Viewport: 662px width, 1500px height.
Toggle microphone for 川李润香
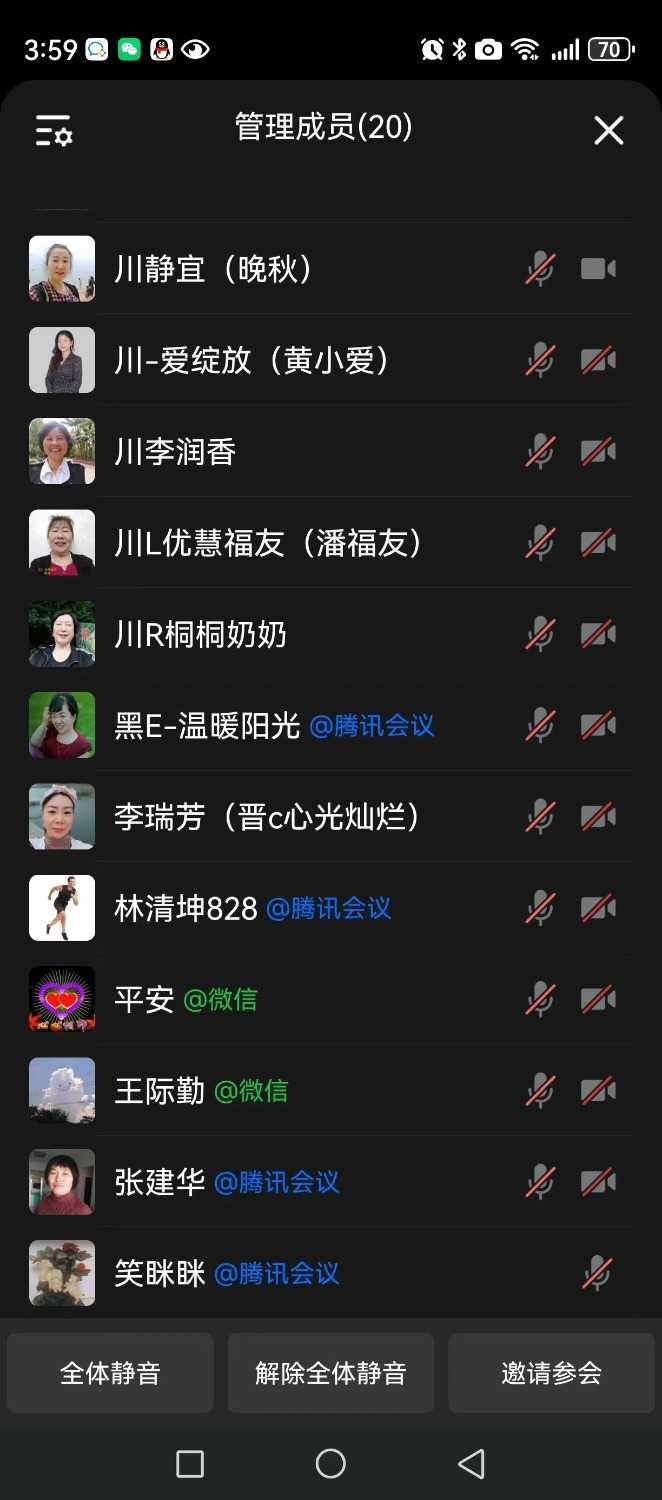click(x=540, y=452)
